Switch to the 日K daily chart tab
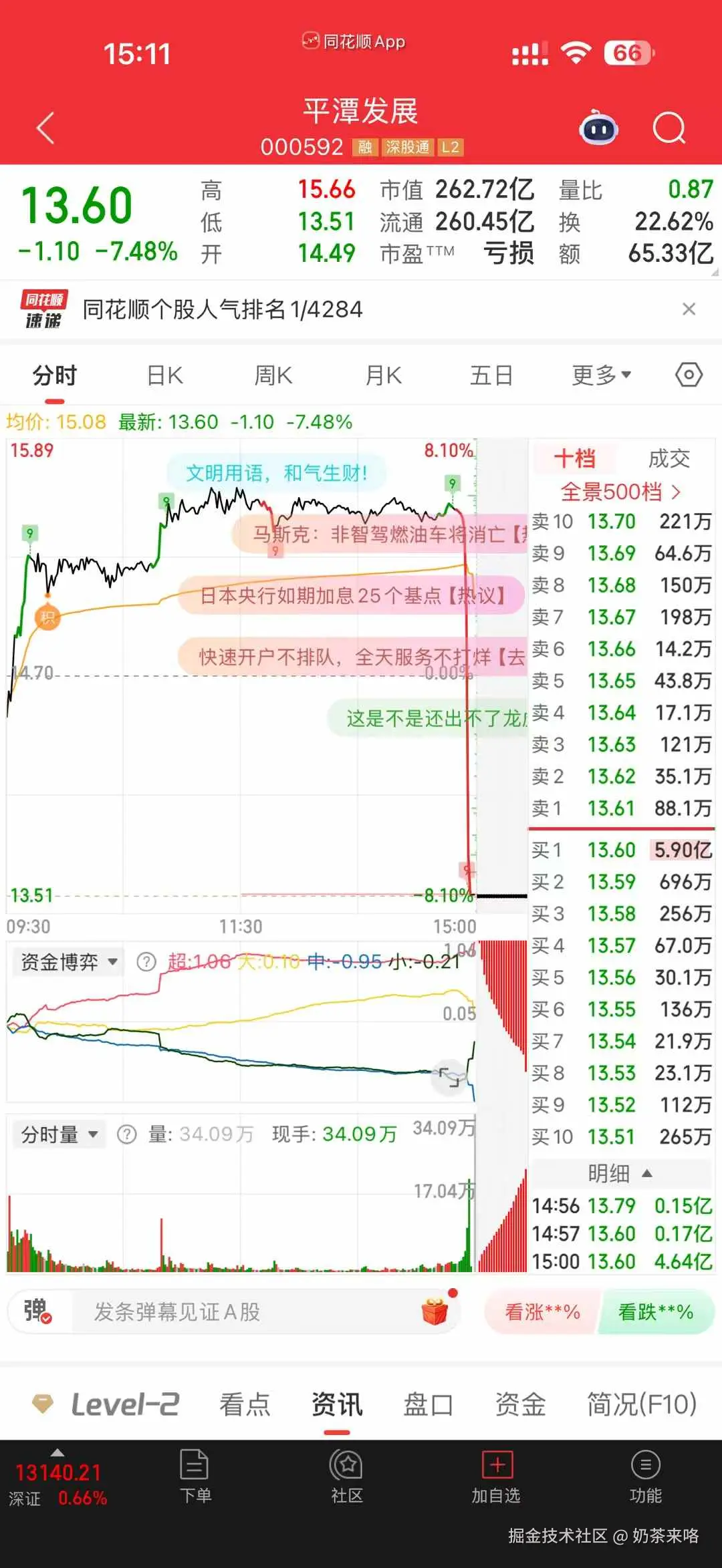This screenshot has width=722, height=1568. 162,375
